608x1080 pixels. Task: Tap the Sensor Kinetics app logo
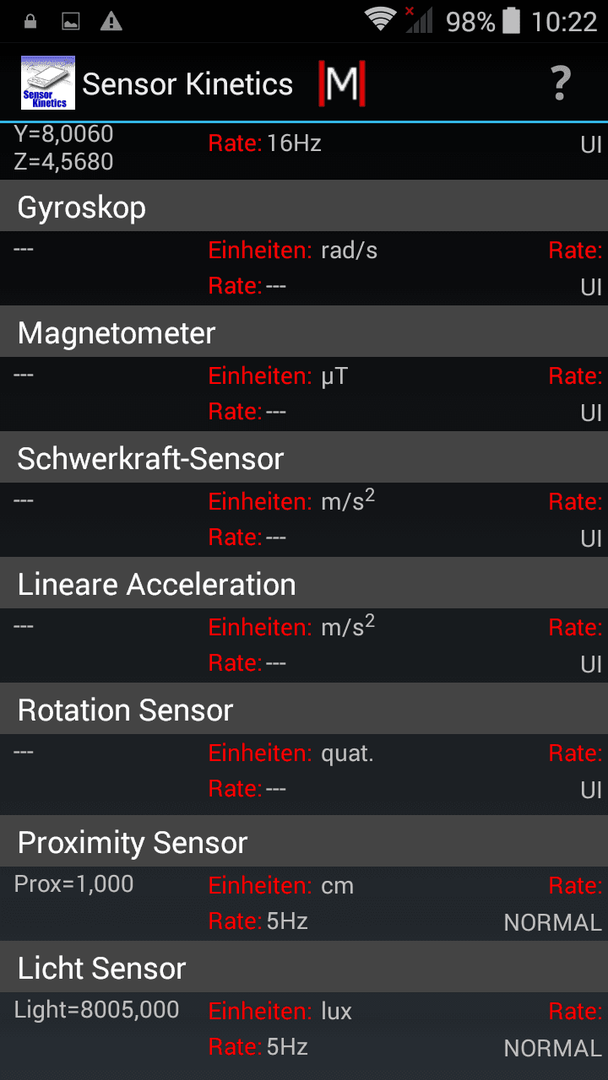[x=48, y=83]
